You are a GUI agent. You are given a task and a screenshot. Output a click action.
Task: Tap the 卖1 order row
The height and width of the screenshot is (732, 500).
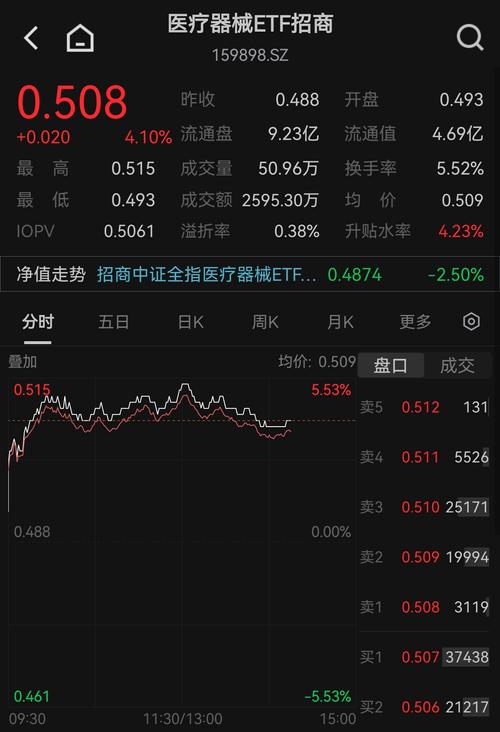pyautogui.click(x=424, y=607)
